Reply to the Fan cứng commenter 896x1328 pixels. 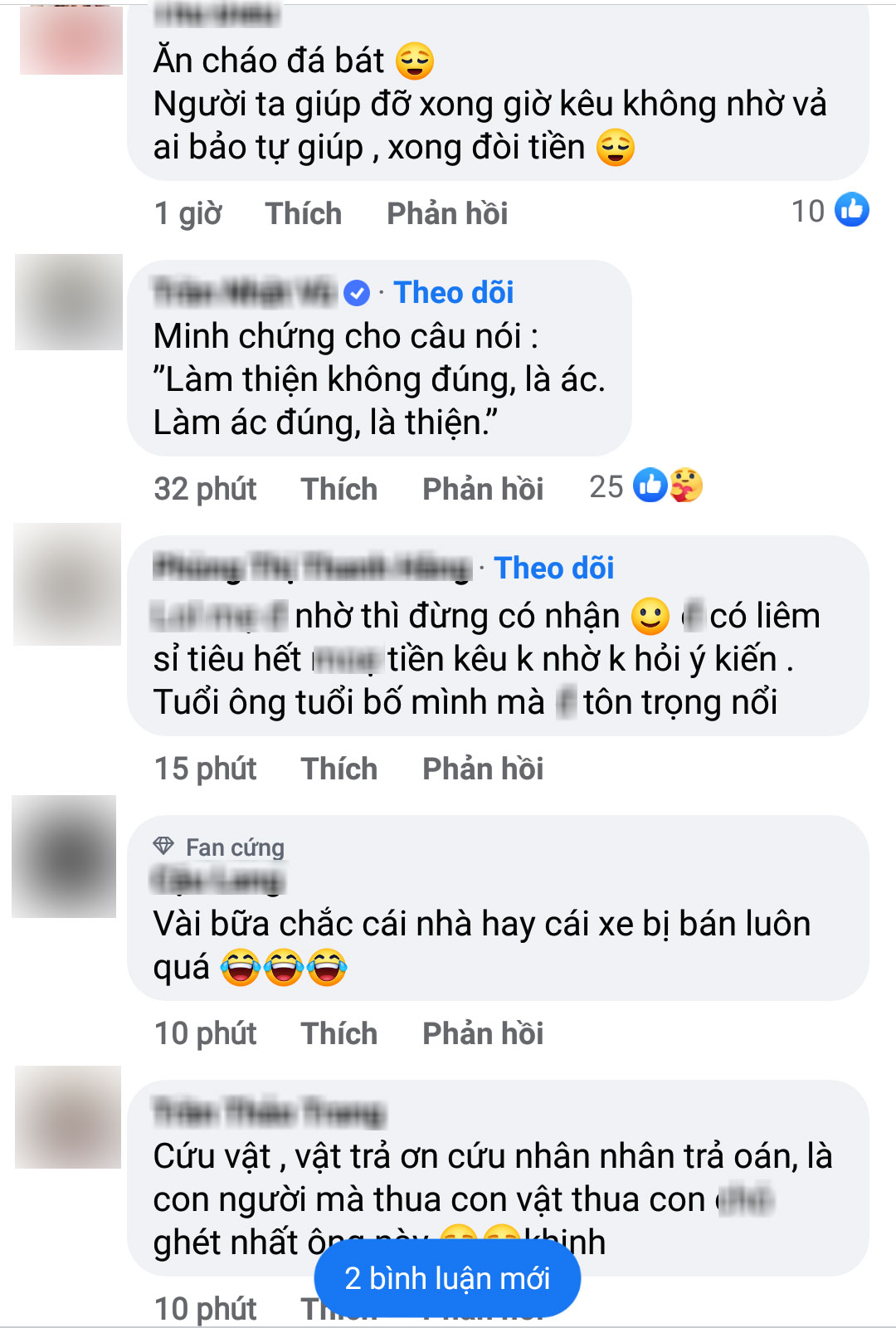pyautogui.click(x=483, y=1033)
